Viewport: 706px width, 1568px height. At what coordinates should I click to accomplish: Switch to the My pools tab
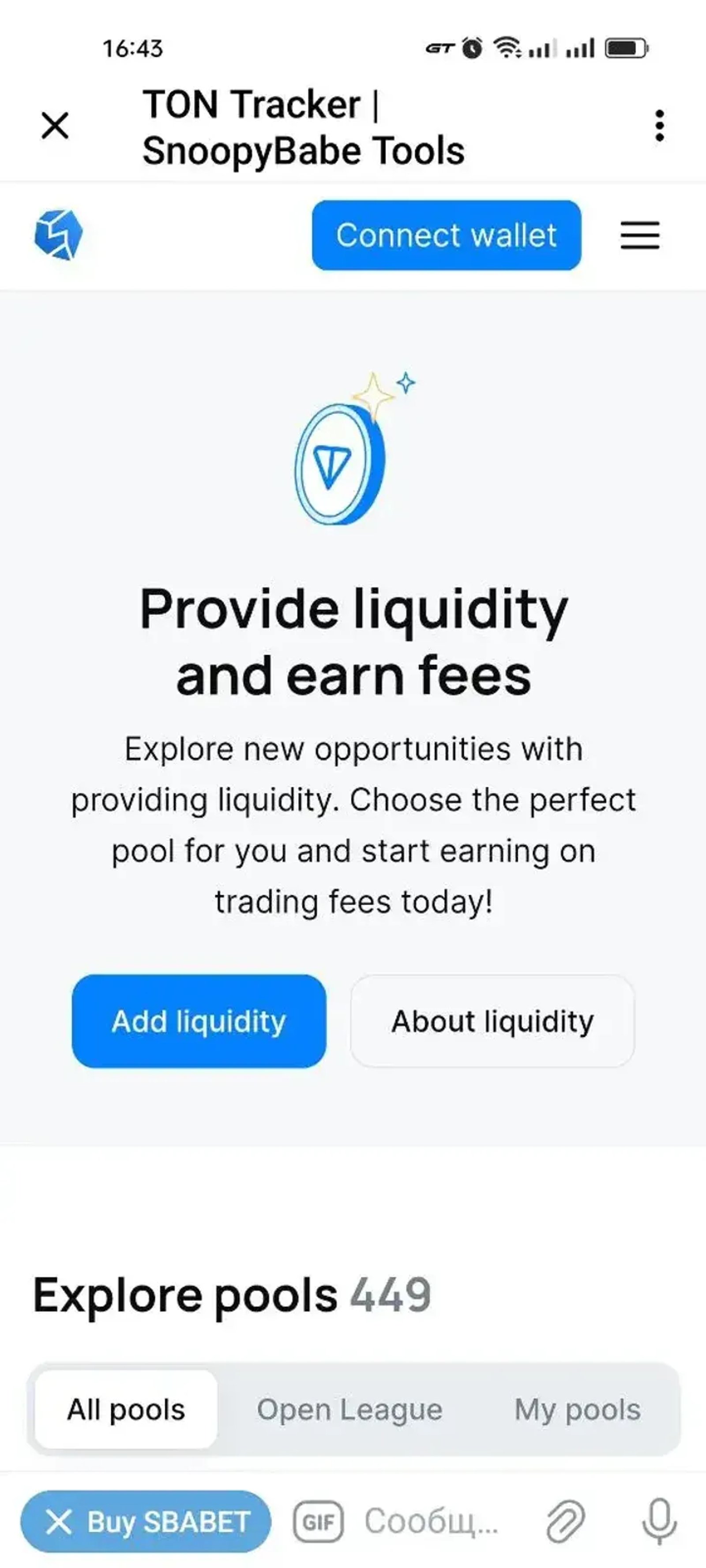[x=577, y=1409]
